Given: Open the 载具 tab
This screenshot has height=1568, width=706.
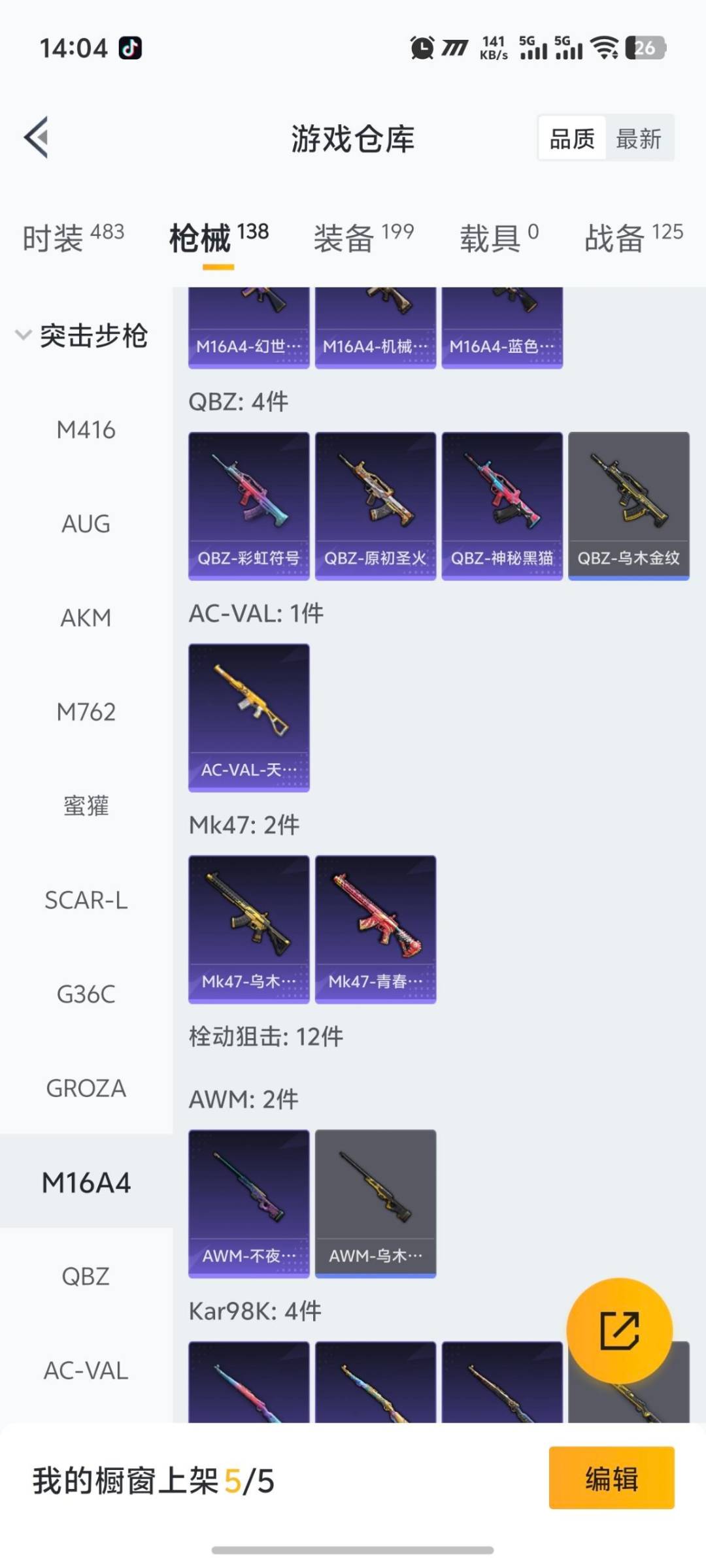Looking at the screenshot, I should [499, 237].
